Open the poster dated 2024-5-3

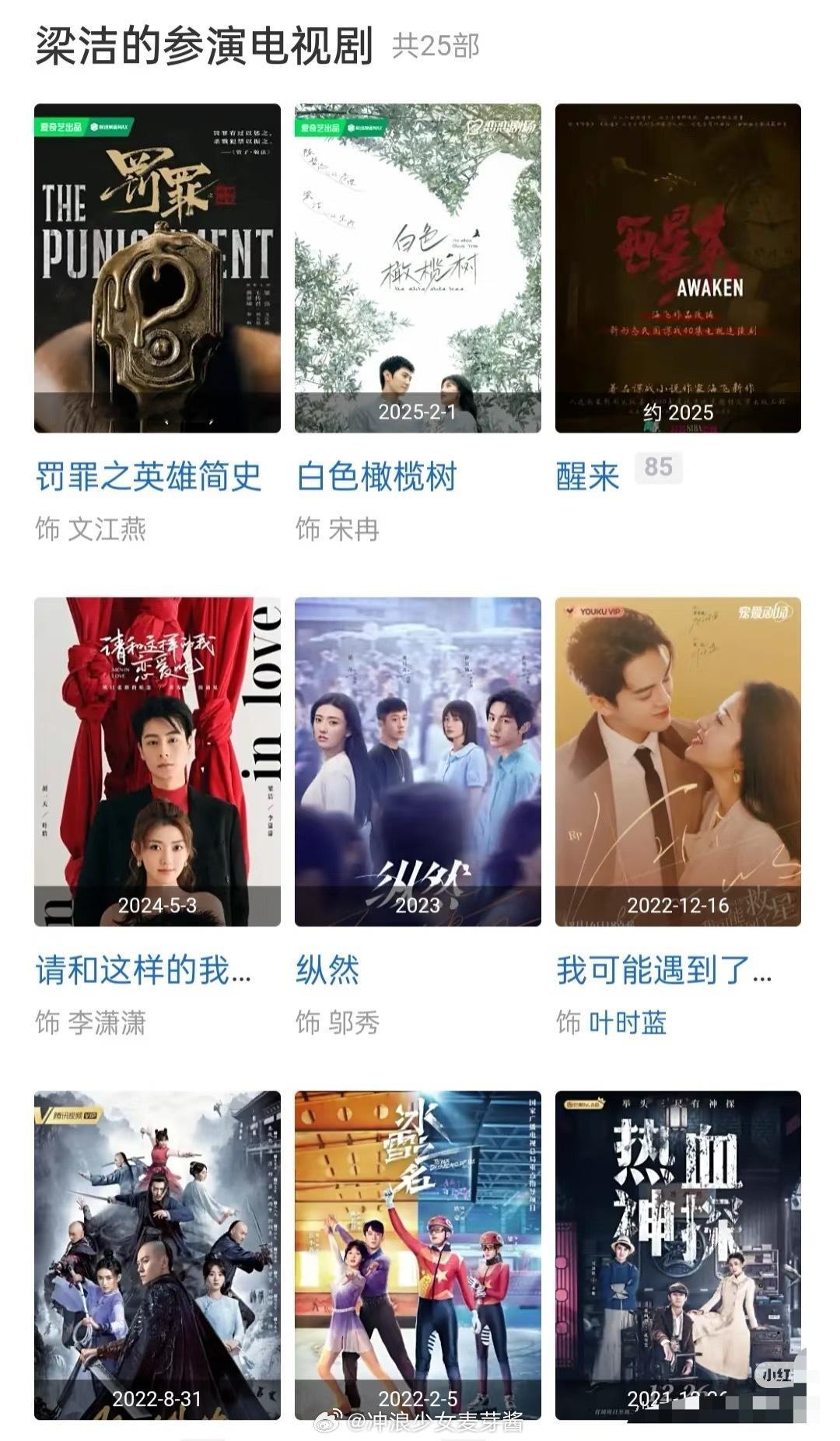tap(157, 761)
